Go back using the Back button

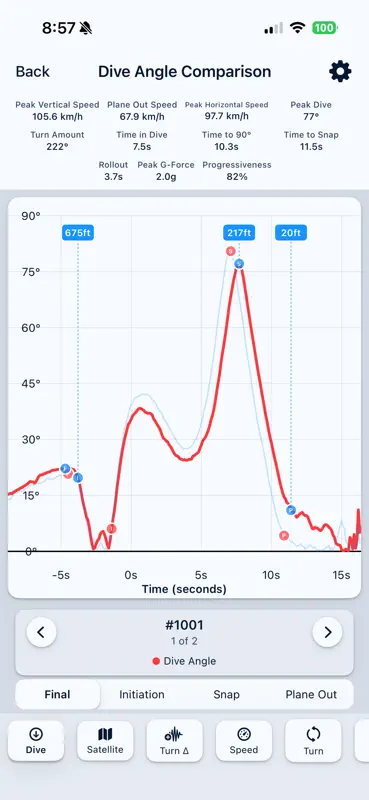pyautogui.click(x=33, y=71)
